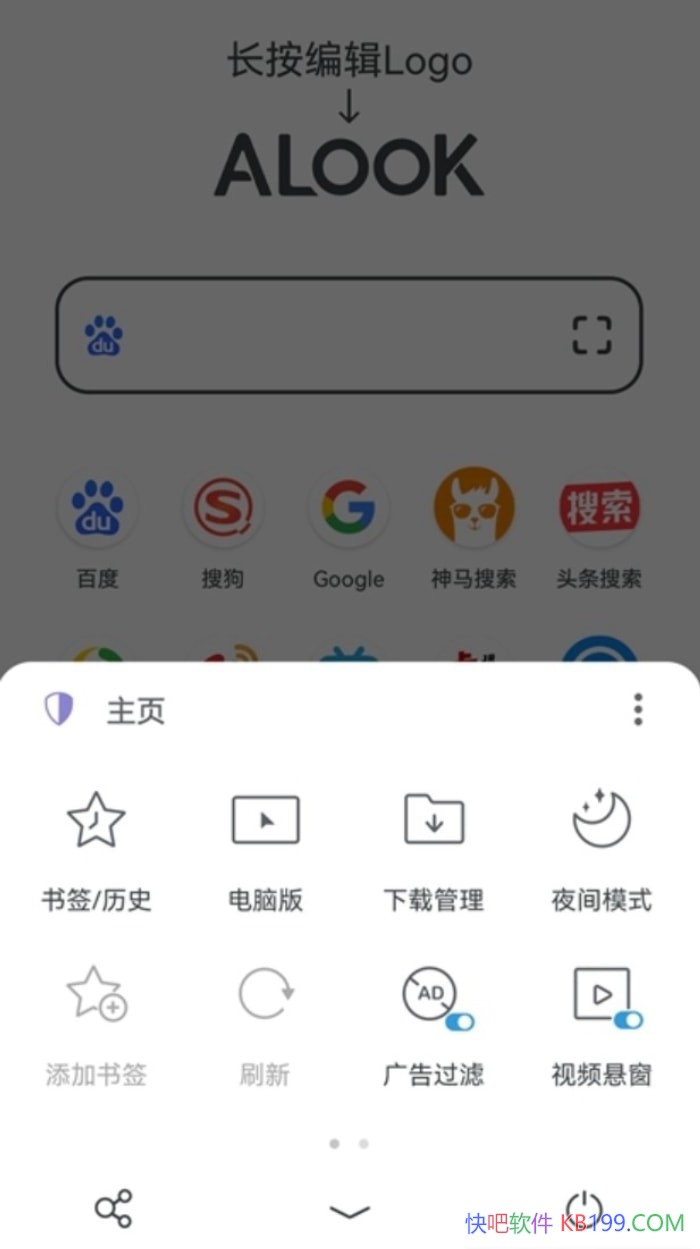Collapse the menu with the down chevron

pyautogui.click(x=350, y=1211)
